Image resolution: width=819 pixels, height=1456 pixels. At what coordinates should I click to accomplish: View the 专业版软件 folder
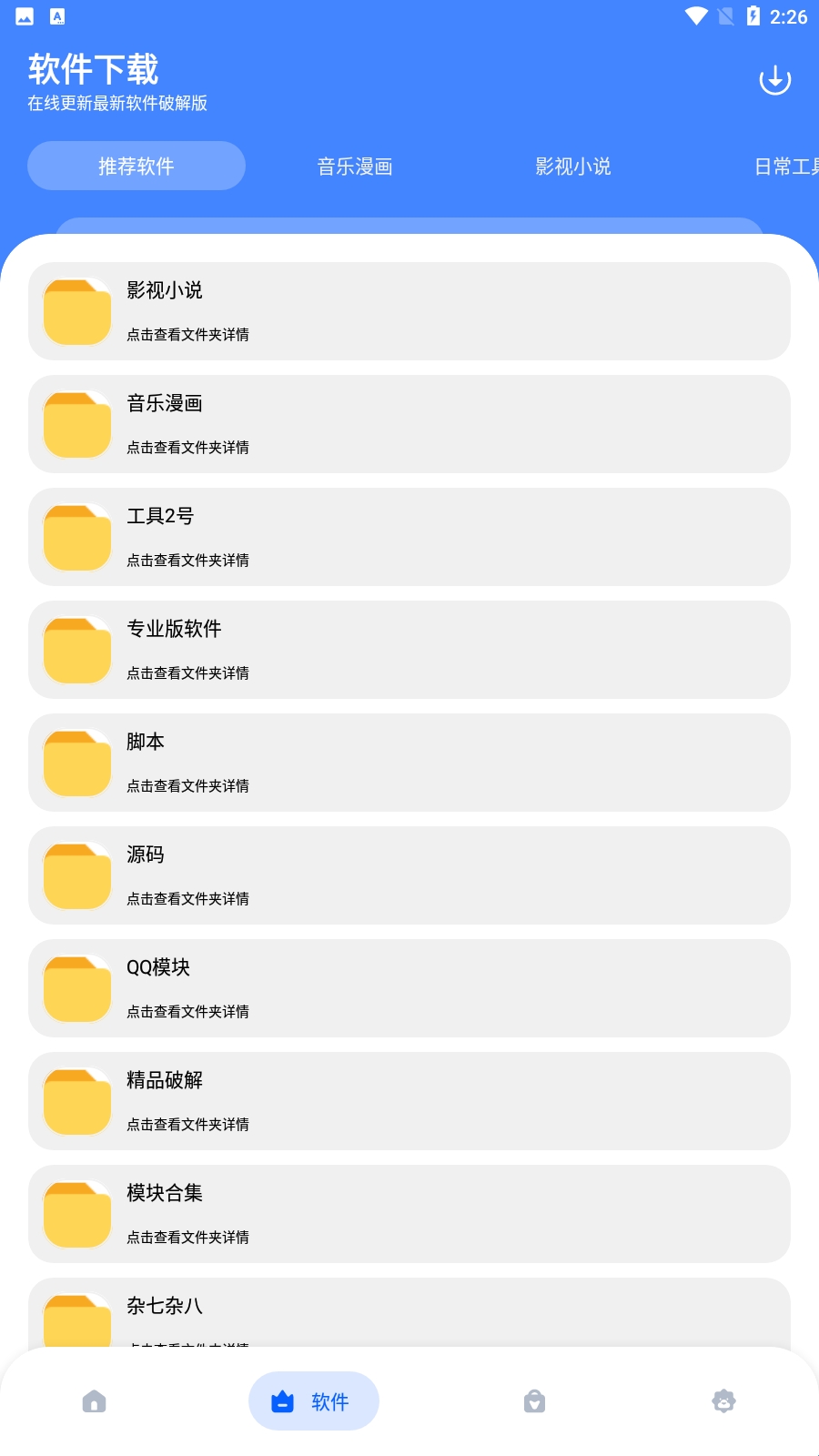click(x=409, y=650)
